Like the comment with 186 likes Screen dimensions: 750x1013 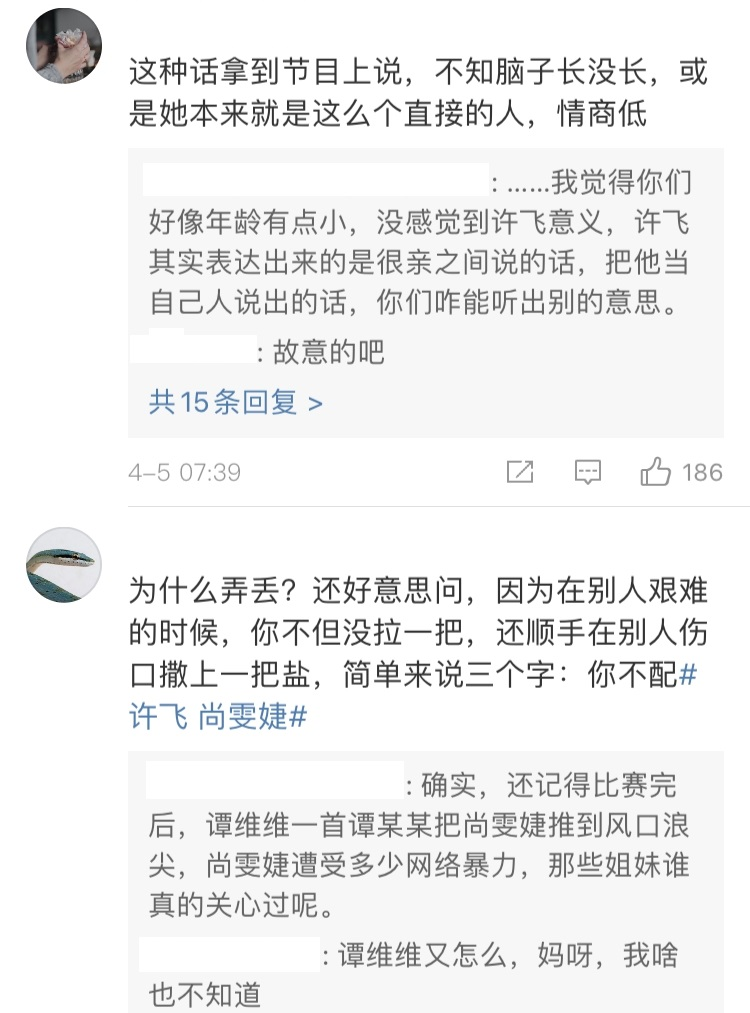[x=657, y=472]
